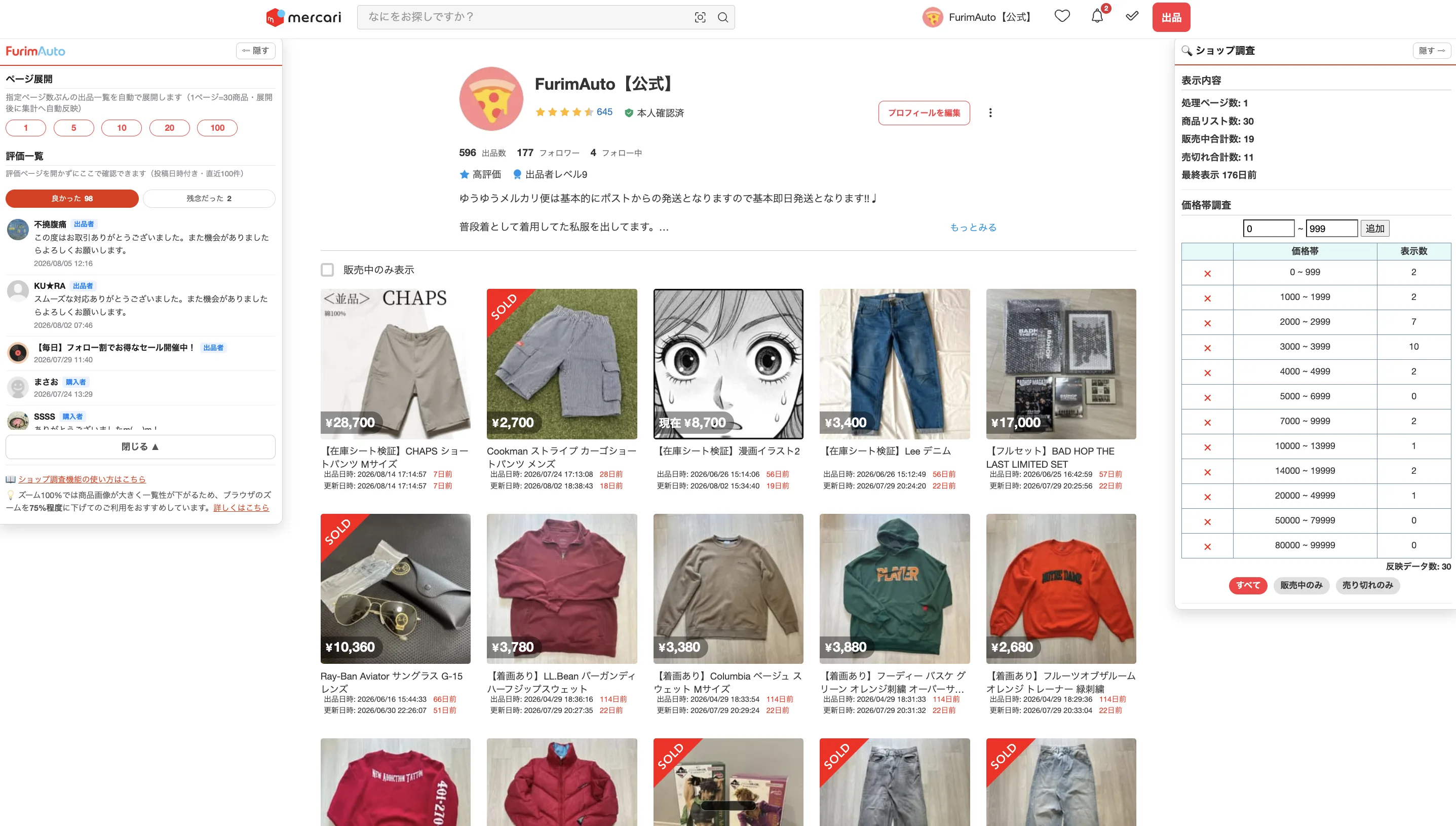Check the 販売中のみ表示 checkbox

pos(327,270)
